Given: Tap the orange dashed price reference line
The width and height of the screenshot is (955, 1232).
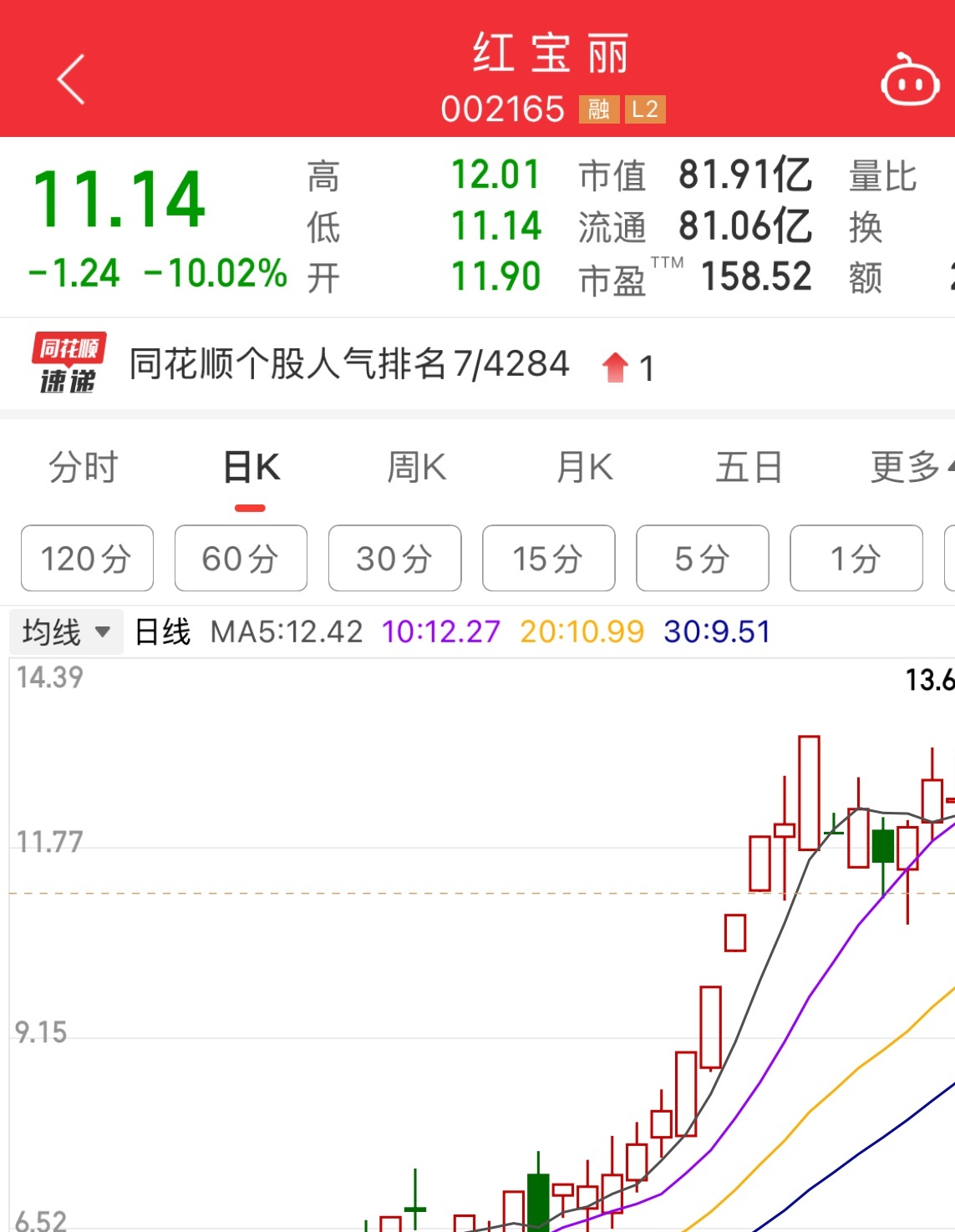Looking at the screenshot, I should 334,892.
